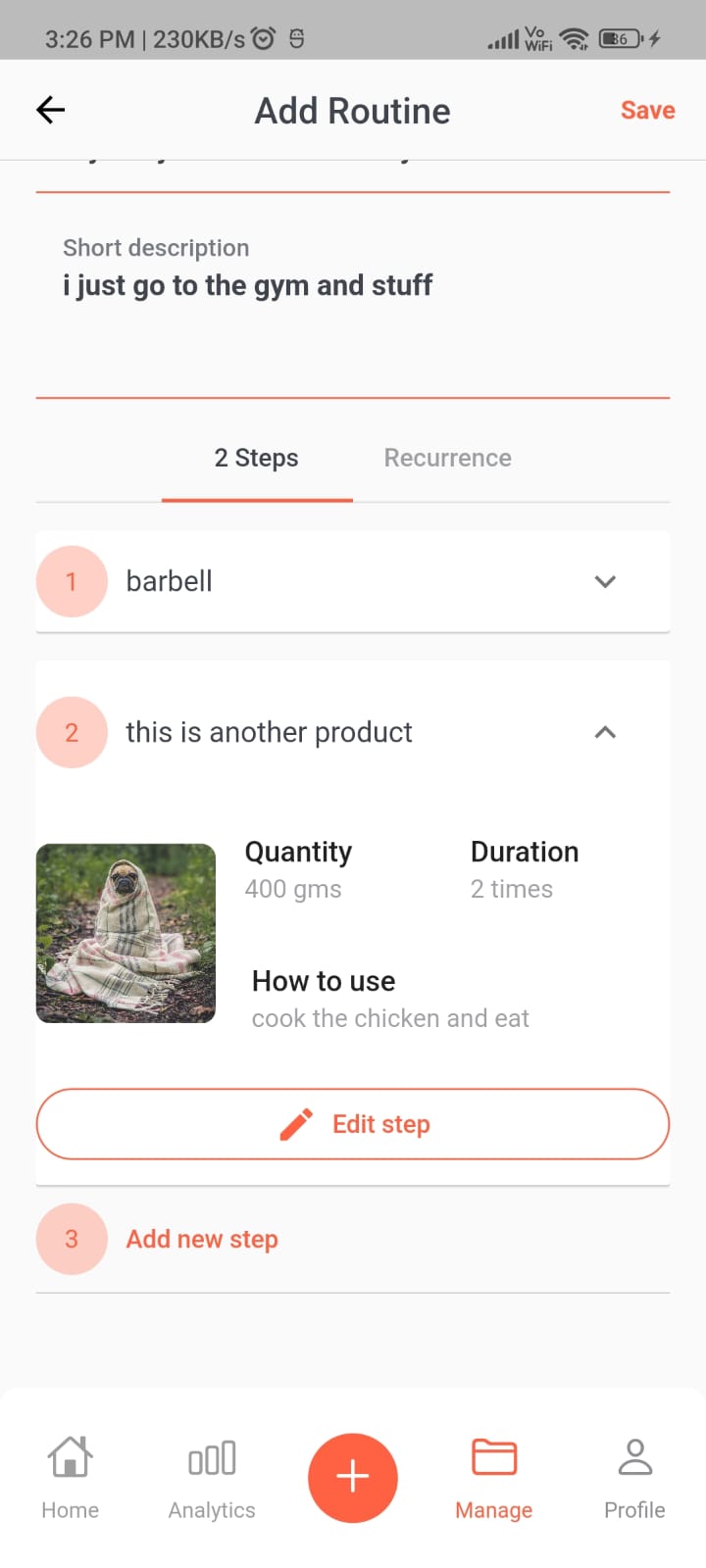Viewport: 706px width, 1568px height.
Task: Tap the red plus floating button
Action: pyautogui.click(x=353, y=1477)
